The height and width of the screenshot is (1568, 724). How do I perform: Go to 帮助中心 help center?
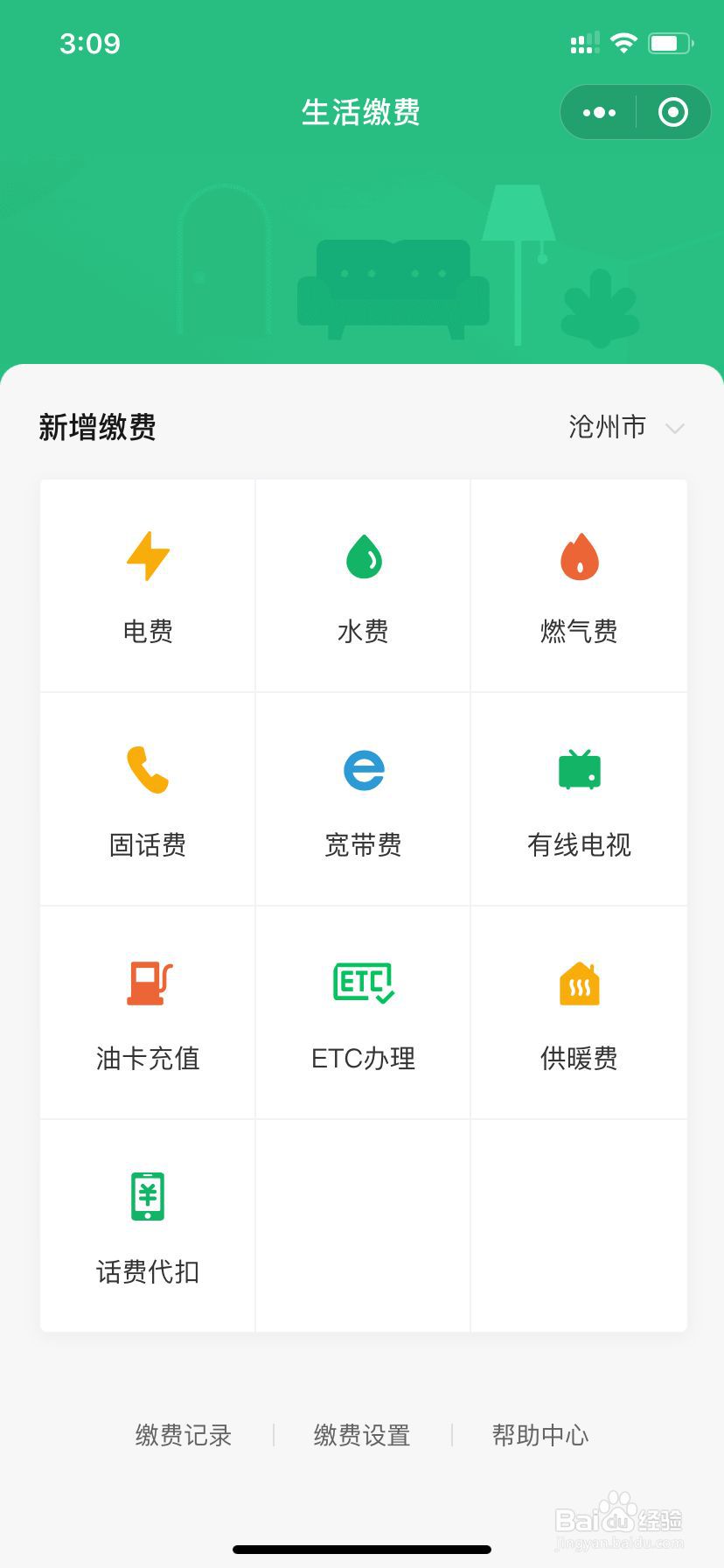click(x=540, y=1435)
